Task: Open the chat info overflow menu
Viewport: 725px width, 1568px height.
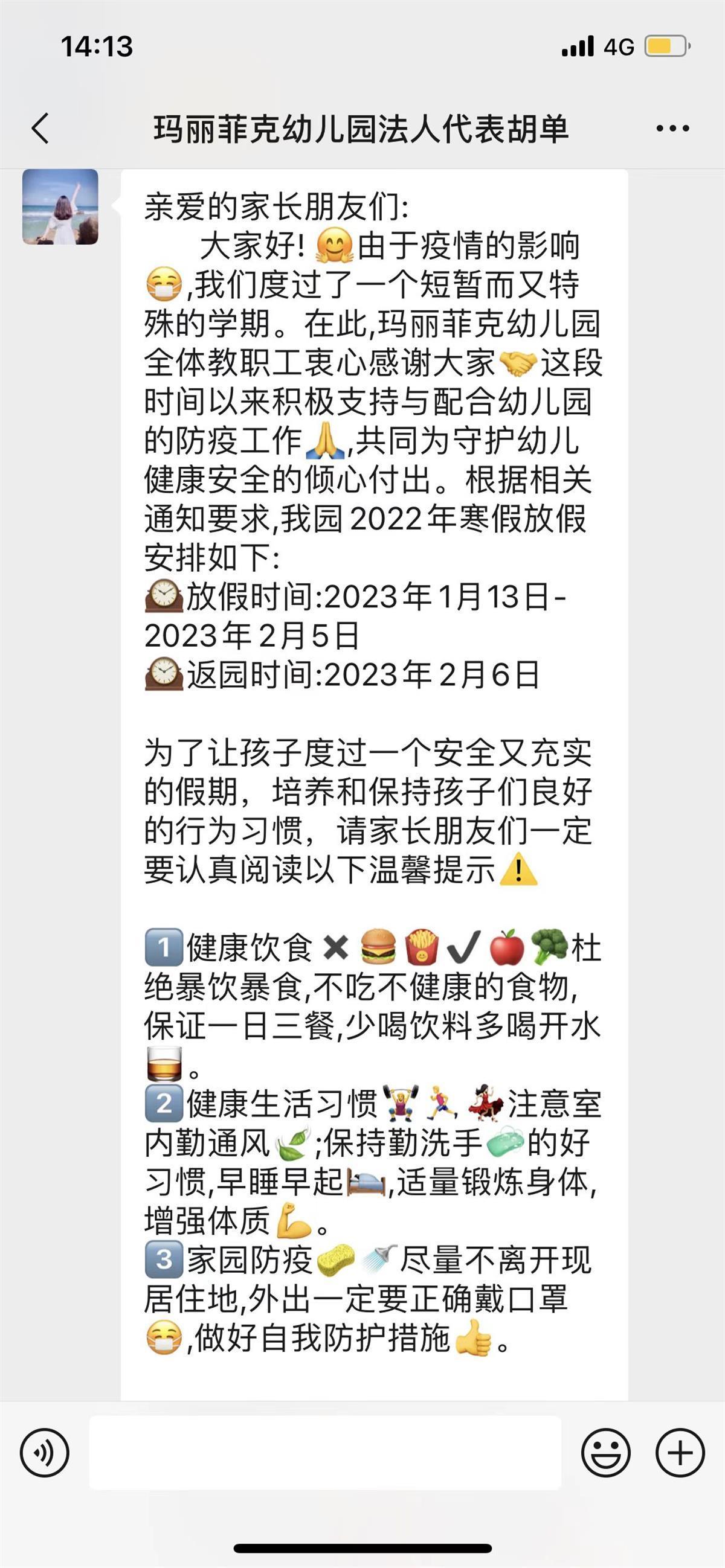Action: 672,129
